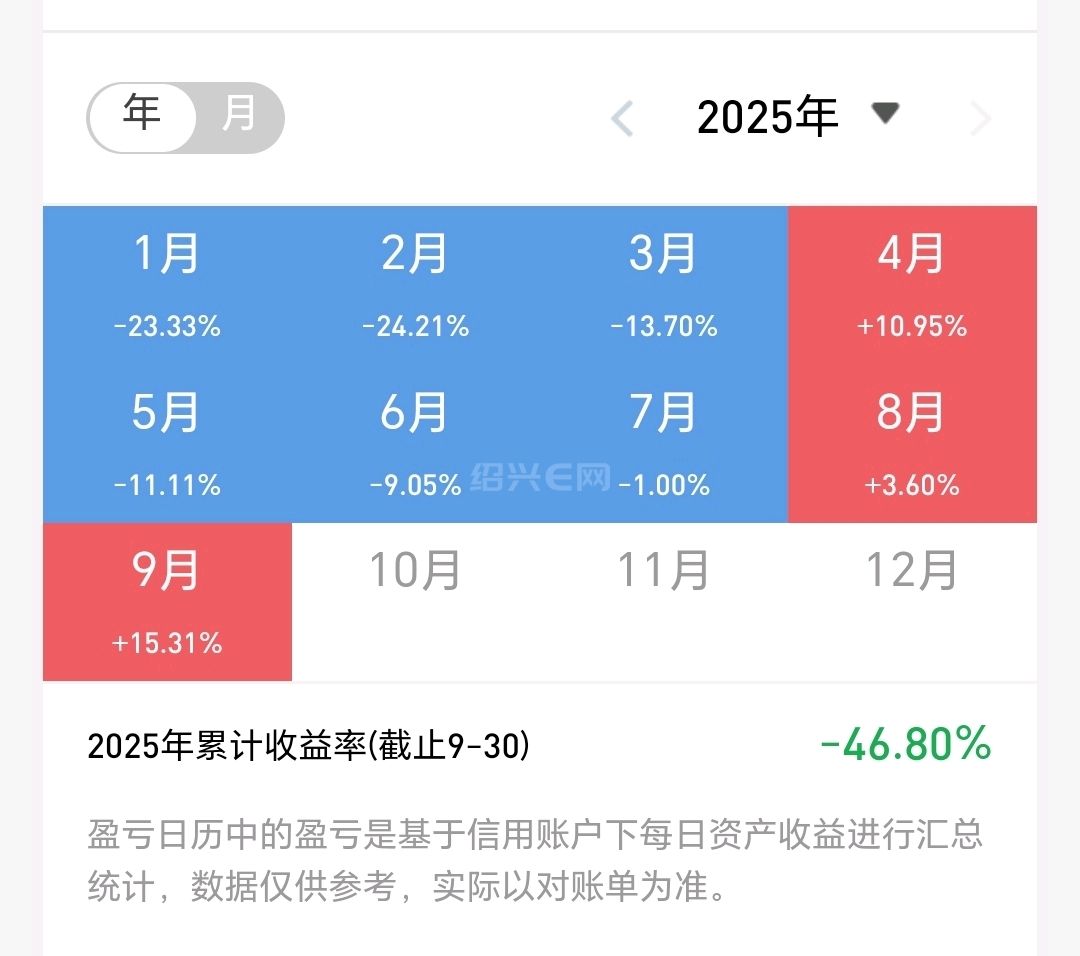Open the 5月 cell showing -11.11%

click(167, 444)
